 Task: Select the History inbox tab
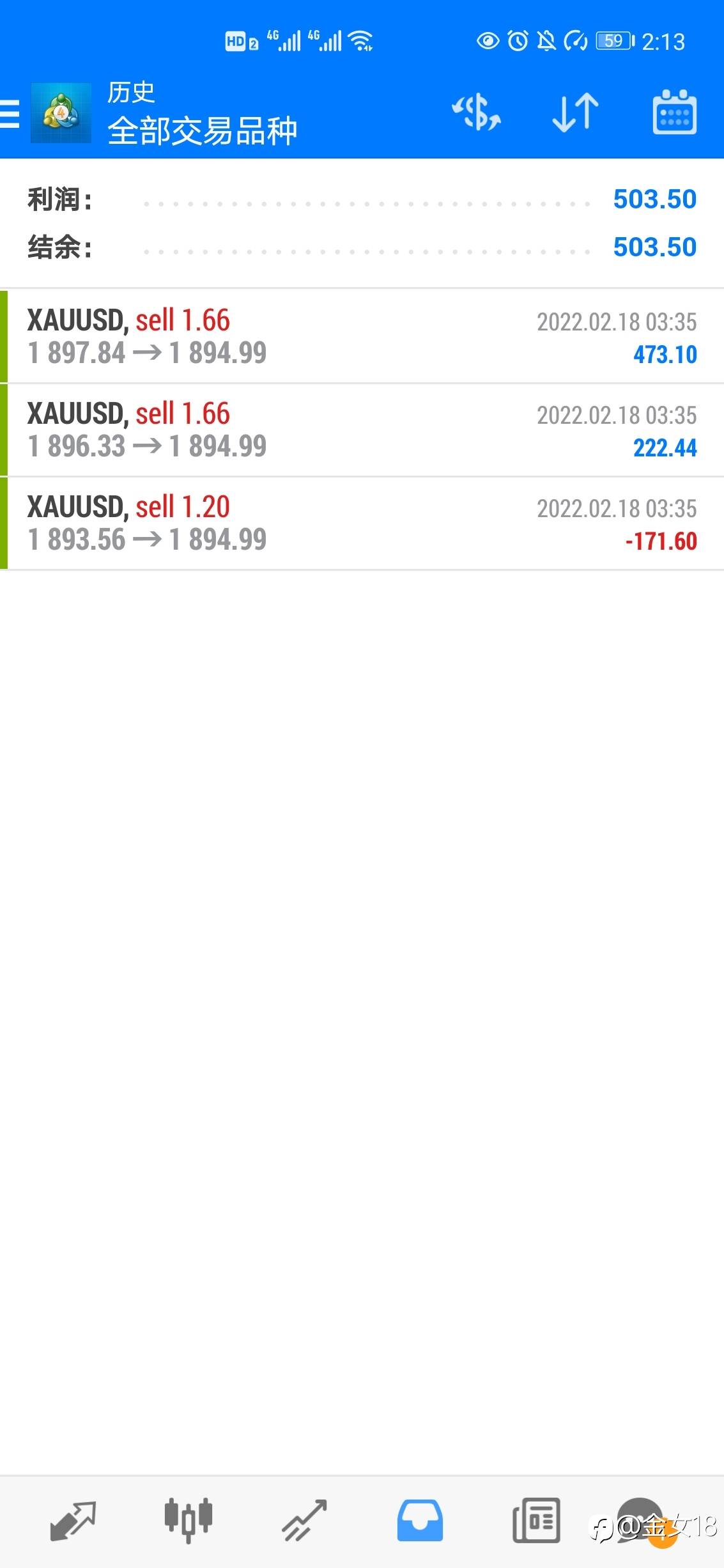420,1521
